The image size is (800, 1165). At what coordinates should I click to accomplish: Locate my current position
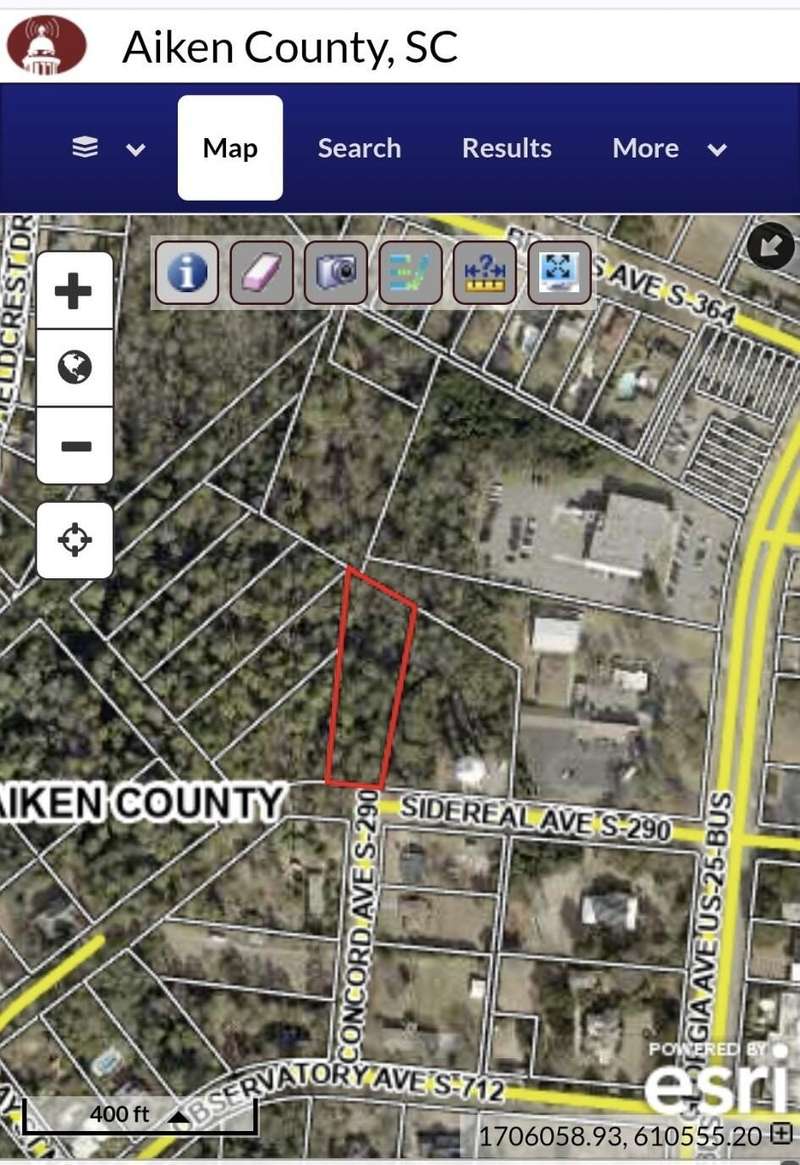(x=74, y=541)
